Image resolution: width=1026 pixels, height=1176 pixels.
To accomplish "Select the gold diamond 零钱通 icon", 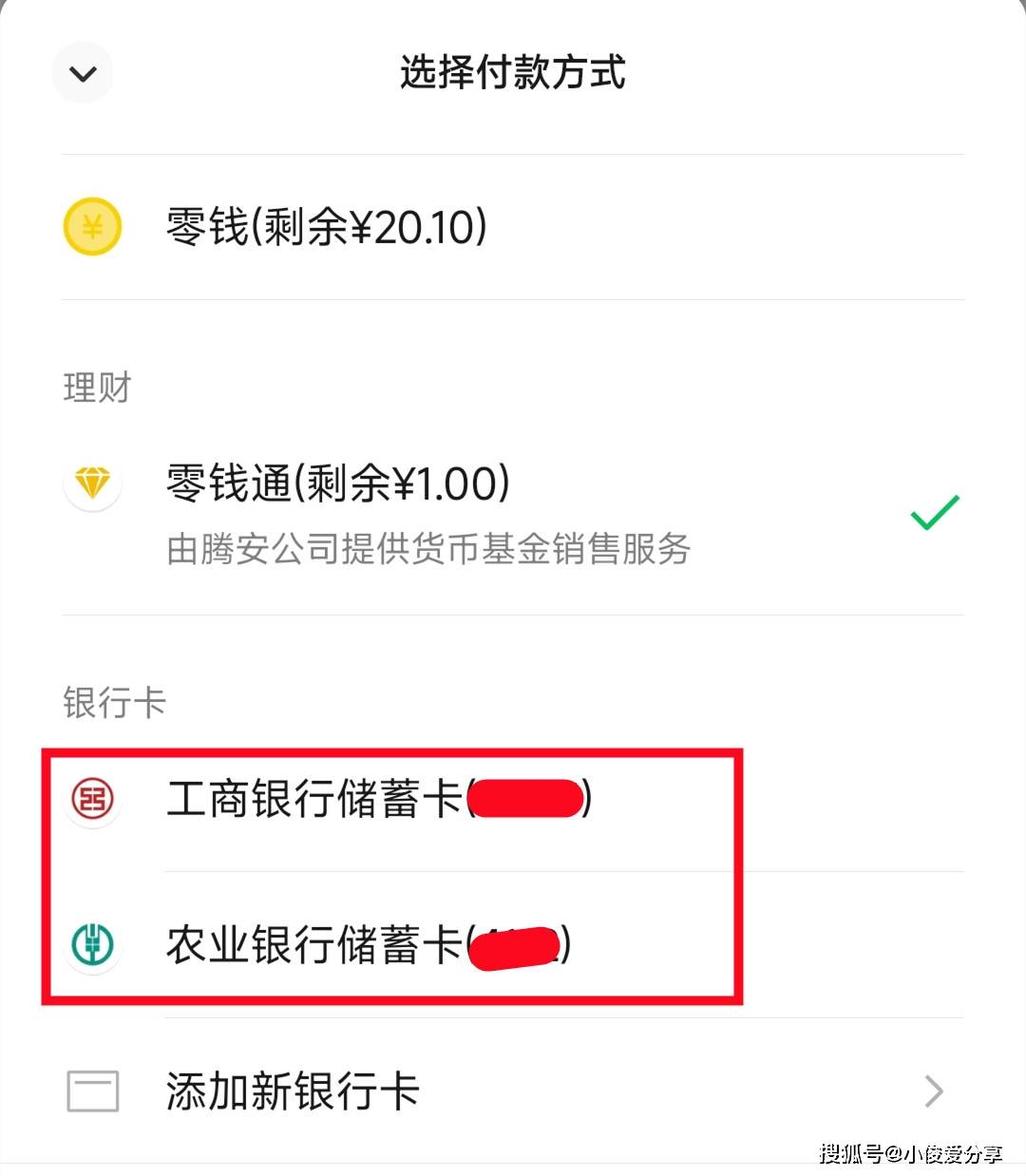I will click(92, 484).
